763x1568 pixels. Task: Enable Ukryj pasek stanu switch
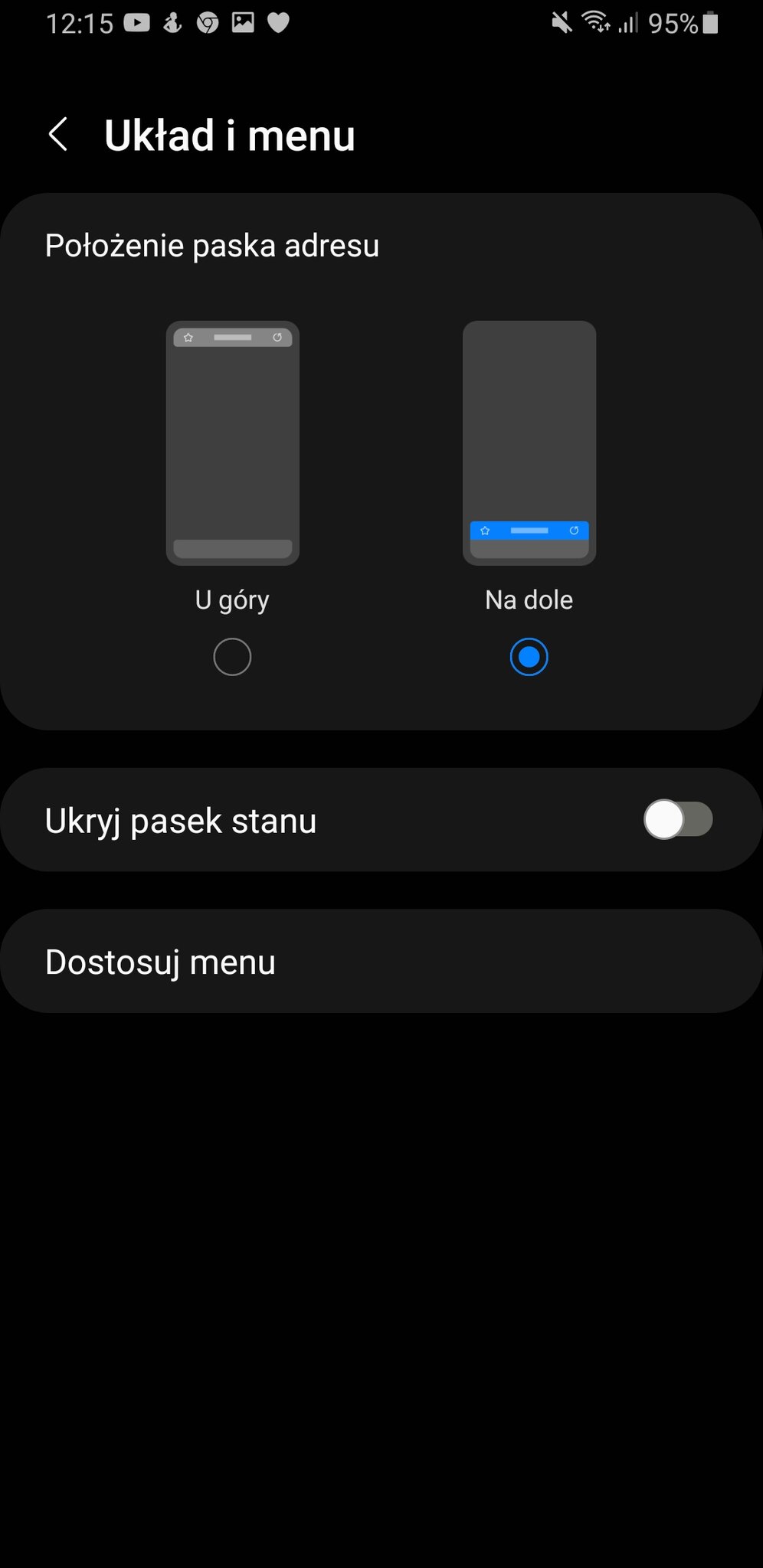(x=677, y=820)
